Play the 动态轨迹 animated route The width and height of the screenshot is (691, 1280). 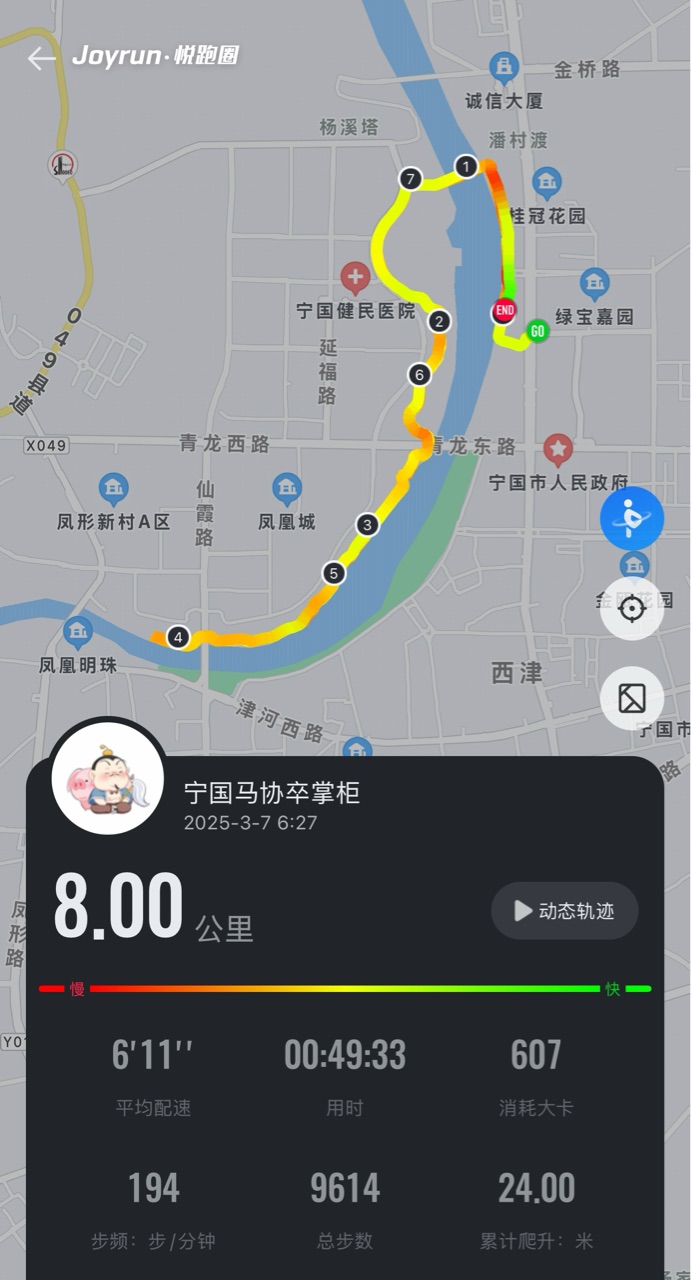[564, 910]
